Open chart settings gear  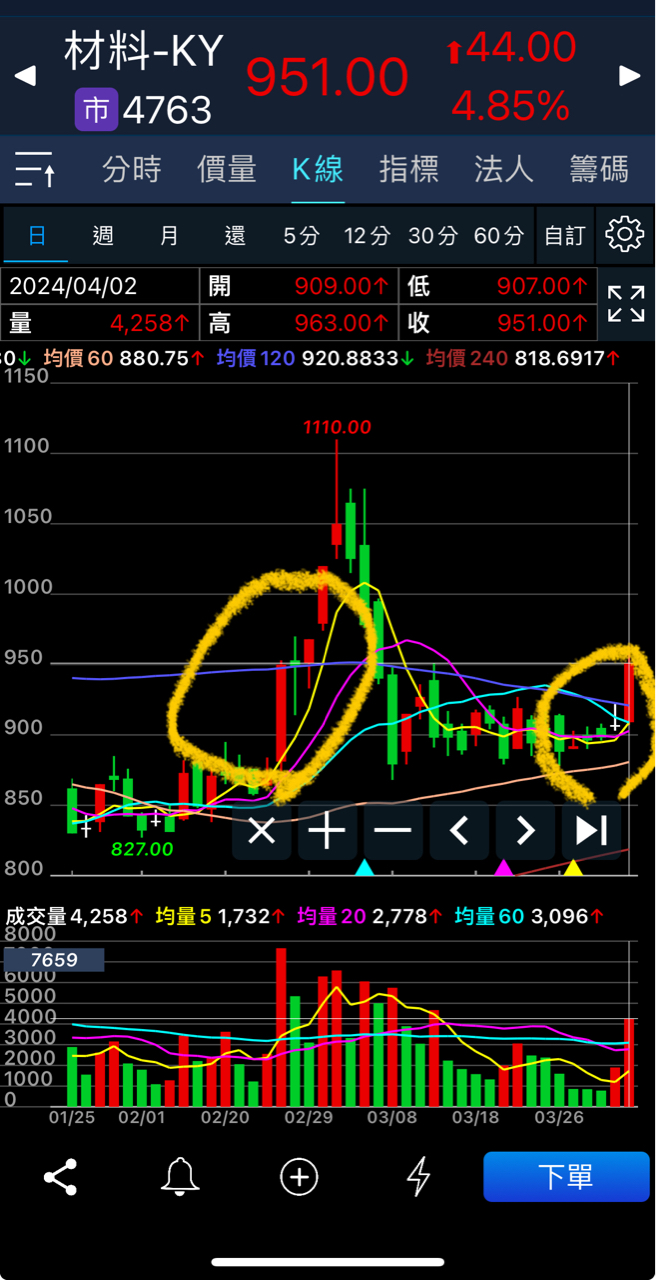point(625,235)
